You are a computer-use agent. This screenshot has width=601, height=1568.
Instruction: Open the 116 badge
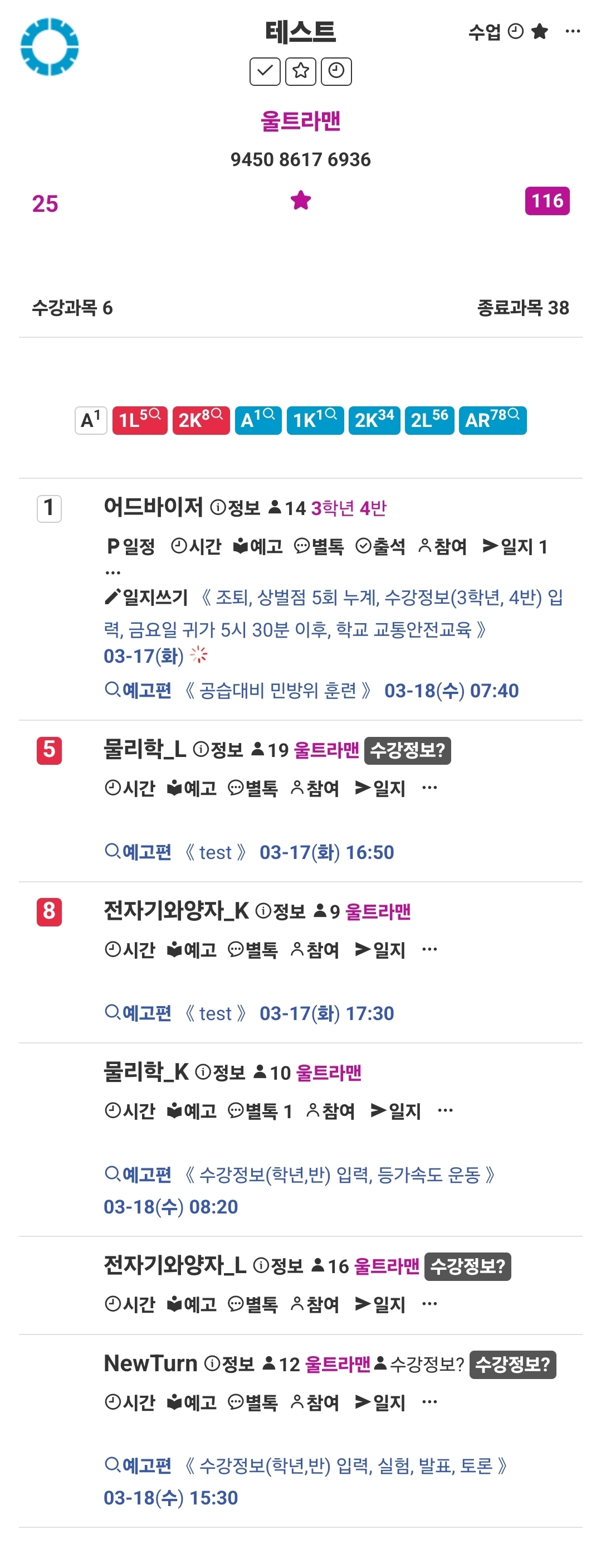(x=546, y=201)
